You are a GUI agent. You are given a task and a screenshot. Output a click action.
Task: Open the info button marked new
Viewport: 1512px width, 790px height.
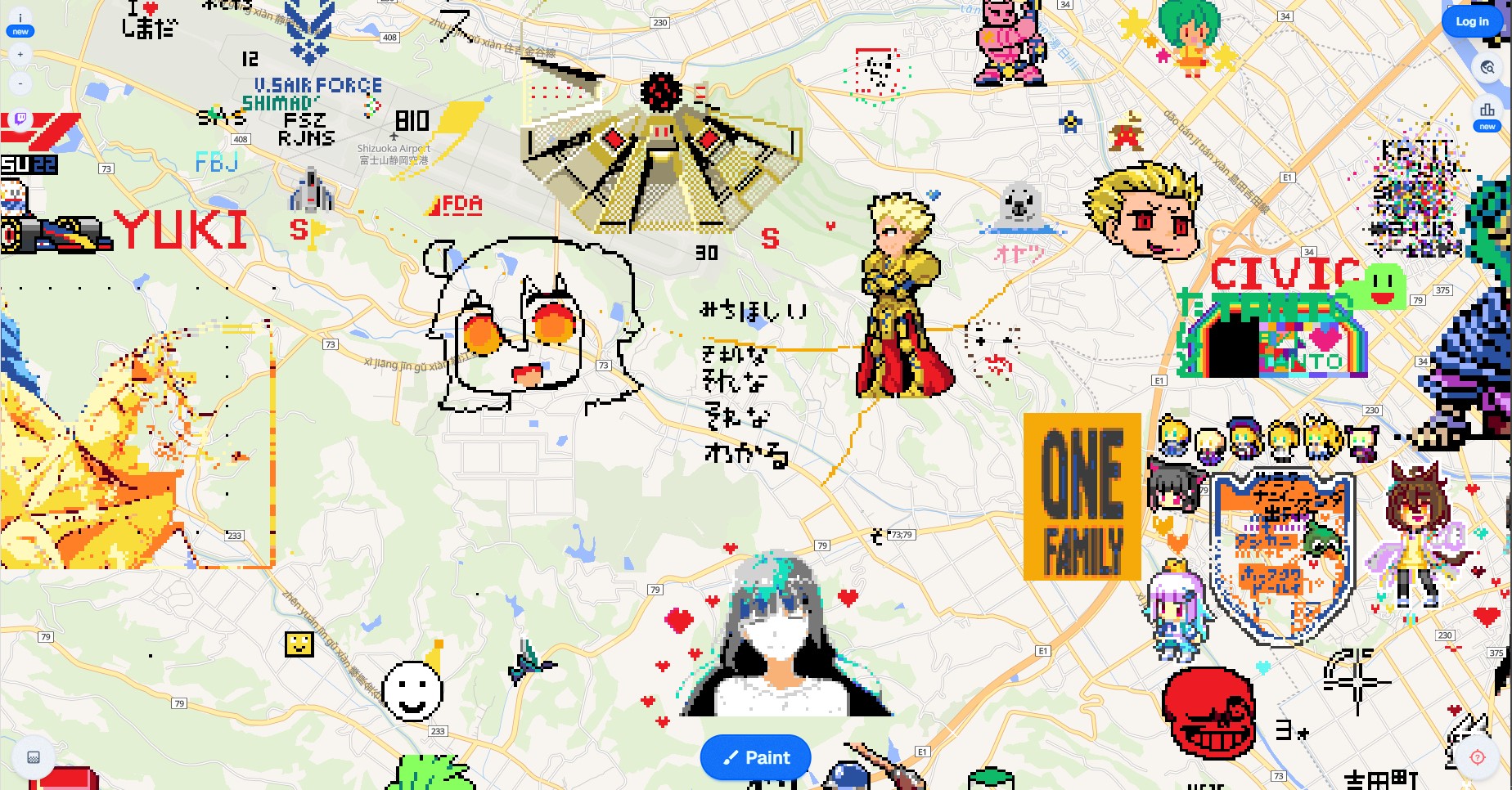(x=20, y=20)
